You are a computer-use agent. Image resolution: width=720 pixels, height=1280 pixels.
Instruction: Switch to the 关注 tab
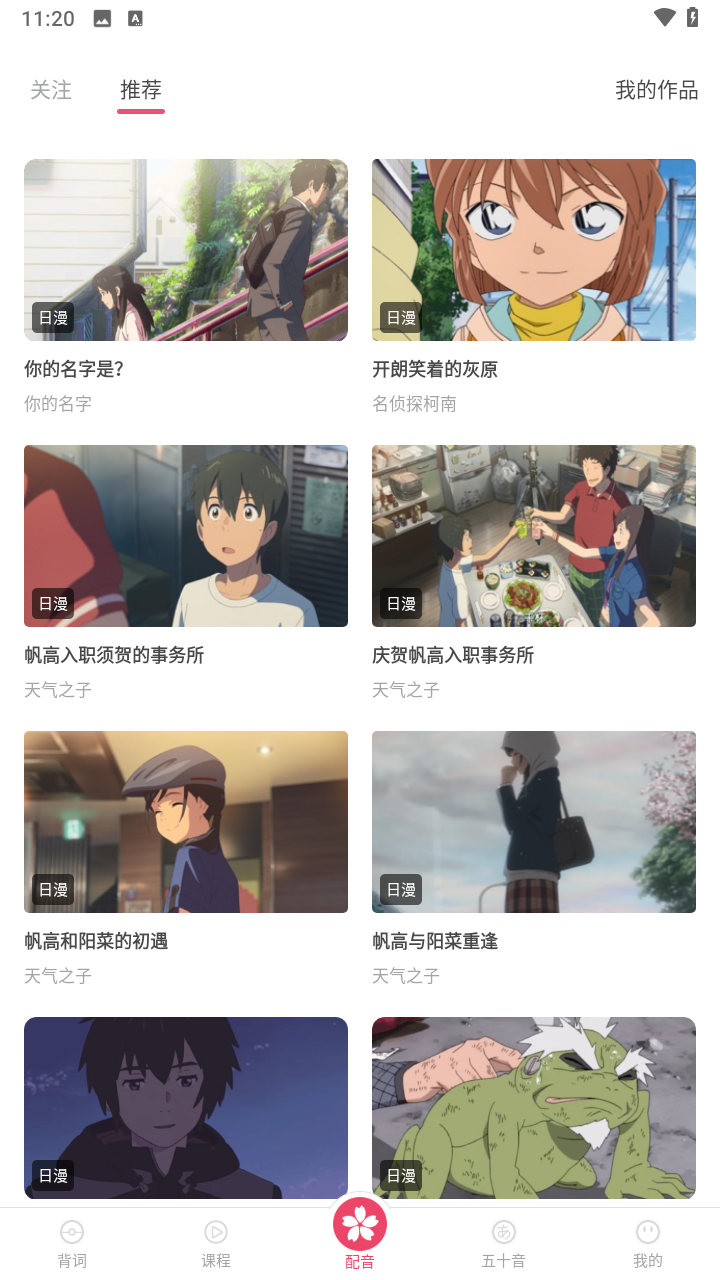pos(51,90)
